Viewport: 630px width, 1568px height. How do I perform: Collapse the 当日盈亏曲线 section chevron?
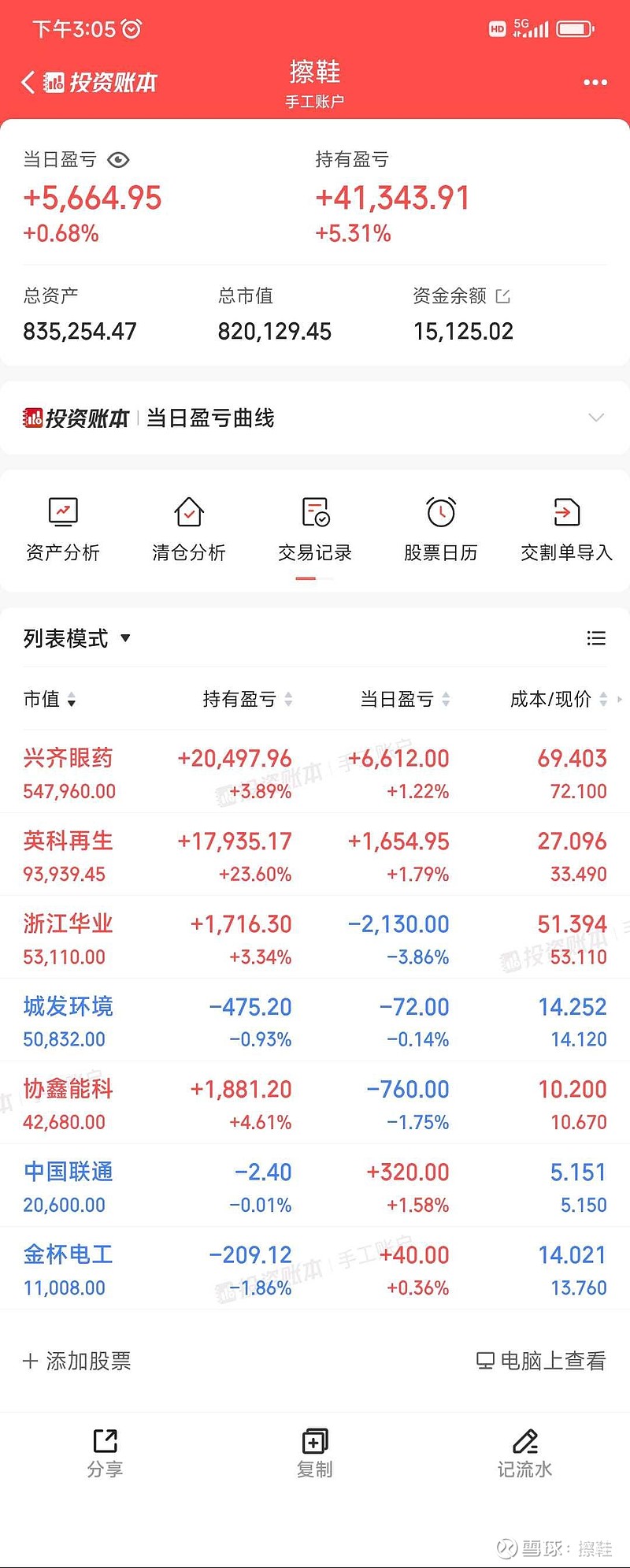(x=596, y=418)
